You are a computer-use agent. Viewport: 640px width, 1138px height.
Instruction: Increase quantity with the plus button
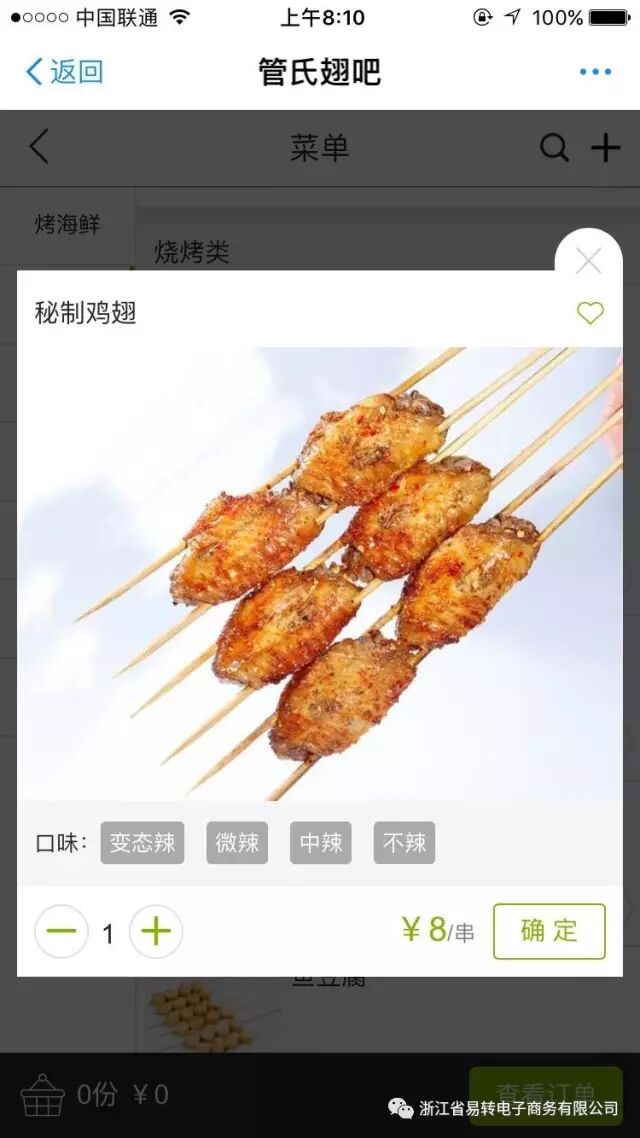[156, 932]
